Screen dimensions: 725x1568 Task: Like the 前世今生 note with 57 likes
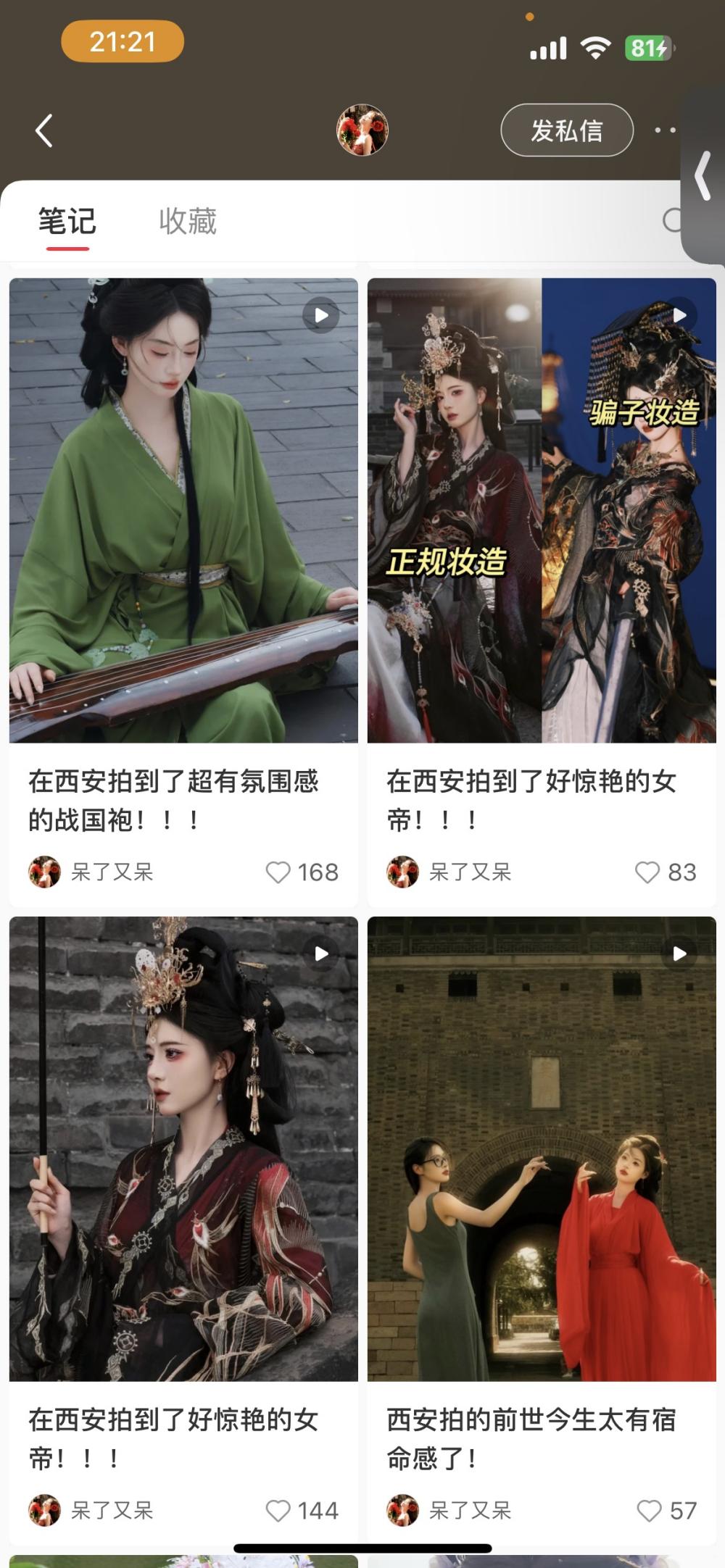point(648,1510)
